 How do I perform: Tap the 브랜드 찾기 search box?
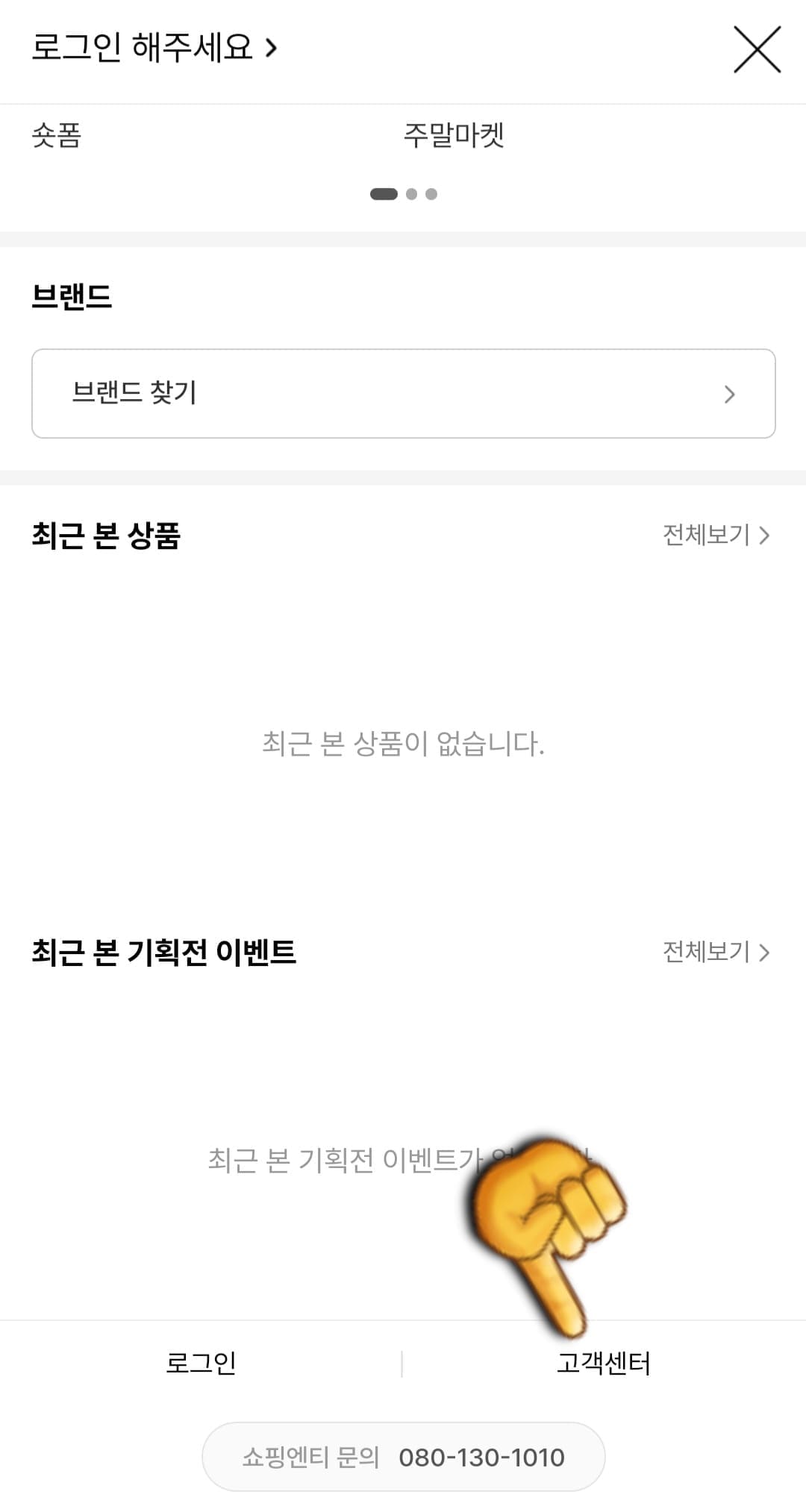point(403,393)
